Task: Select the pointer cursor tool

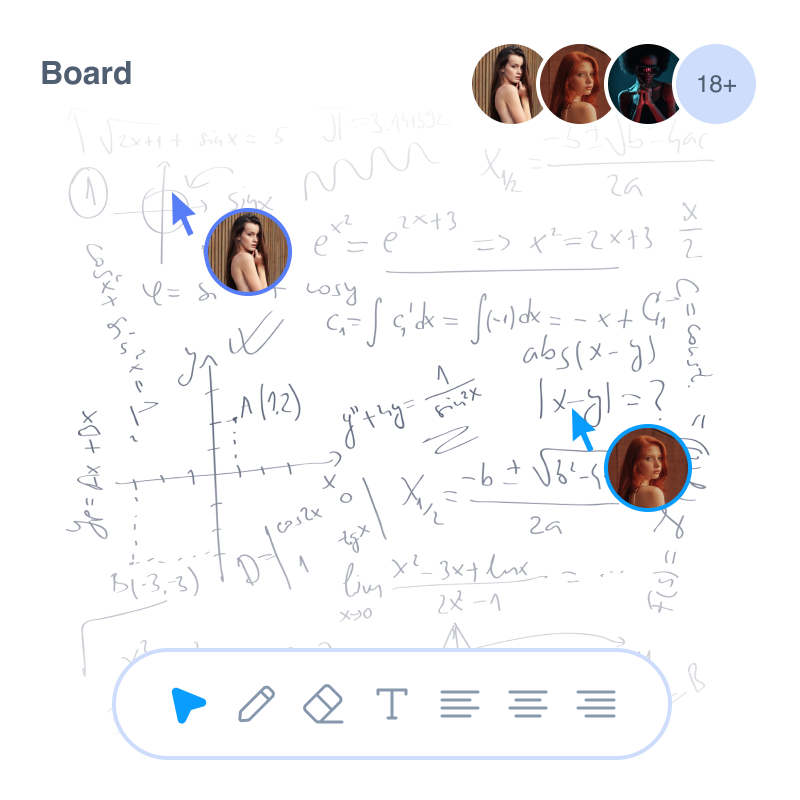Action: (x=188, y=705)
